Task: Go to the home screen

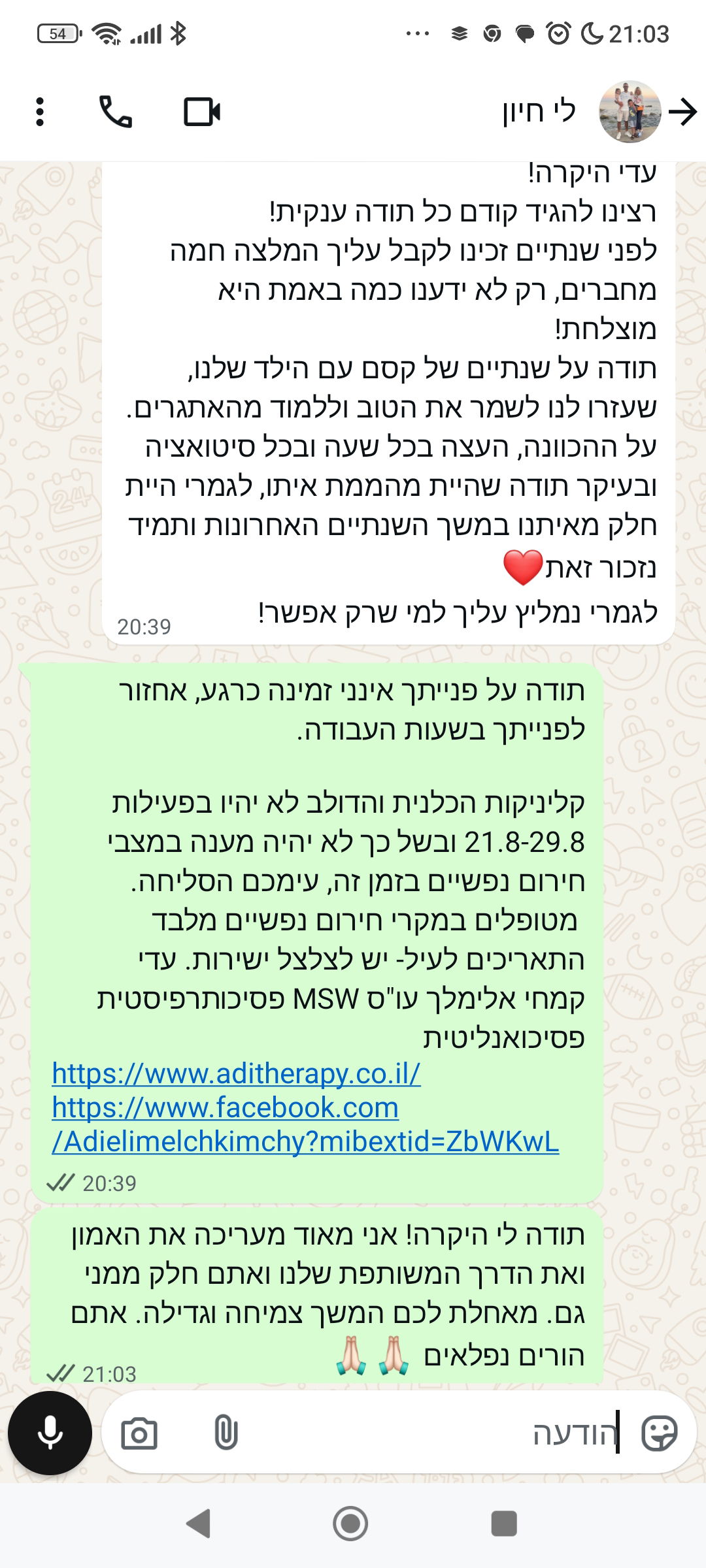Action: click(x=350, y=1524)
